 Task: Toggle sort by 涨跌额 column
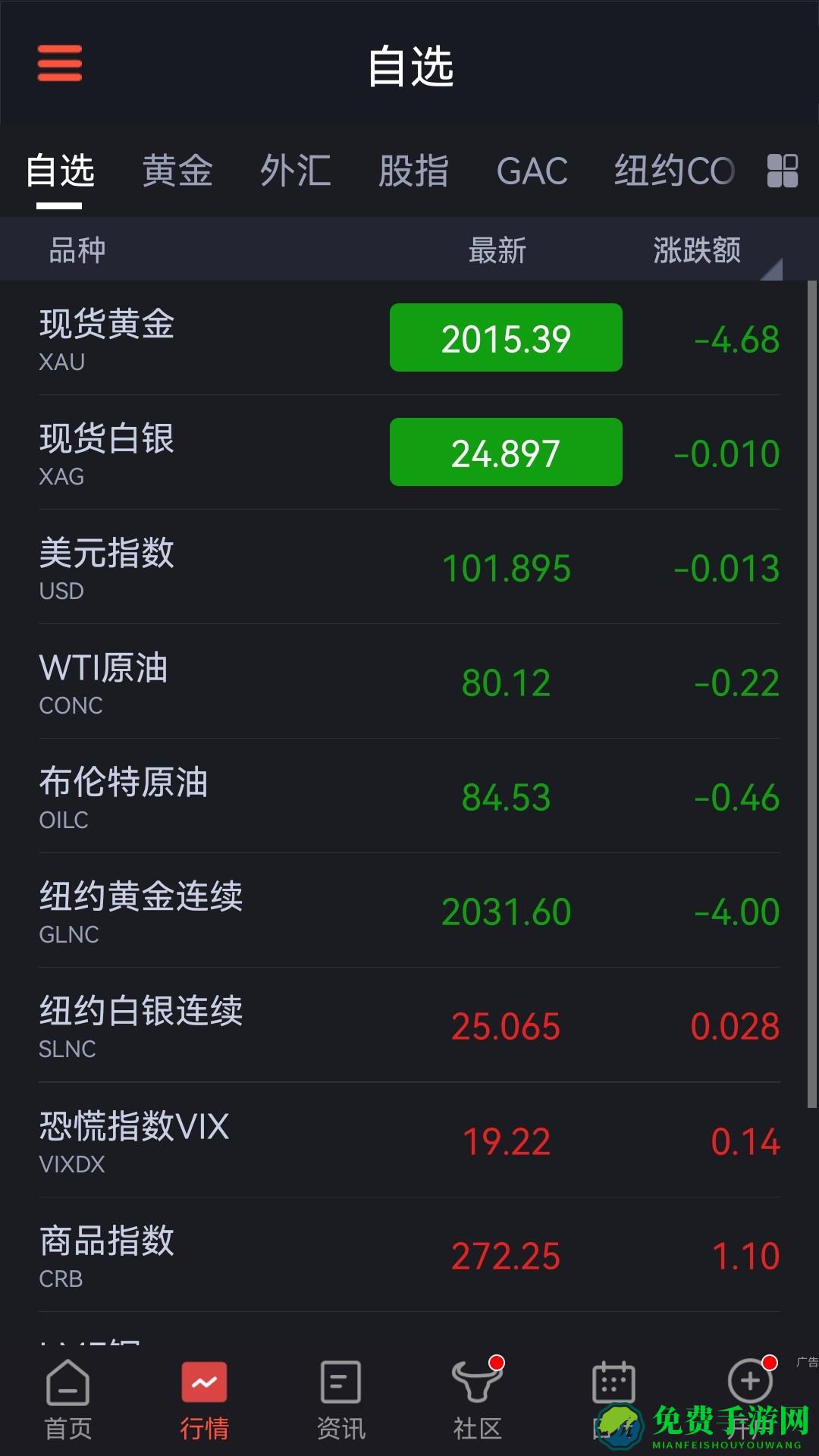[x=695, y=250]
